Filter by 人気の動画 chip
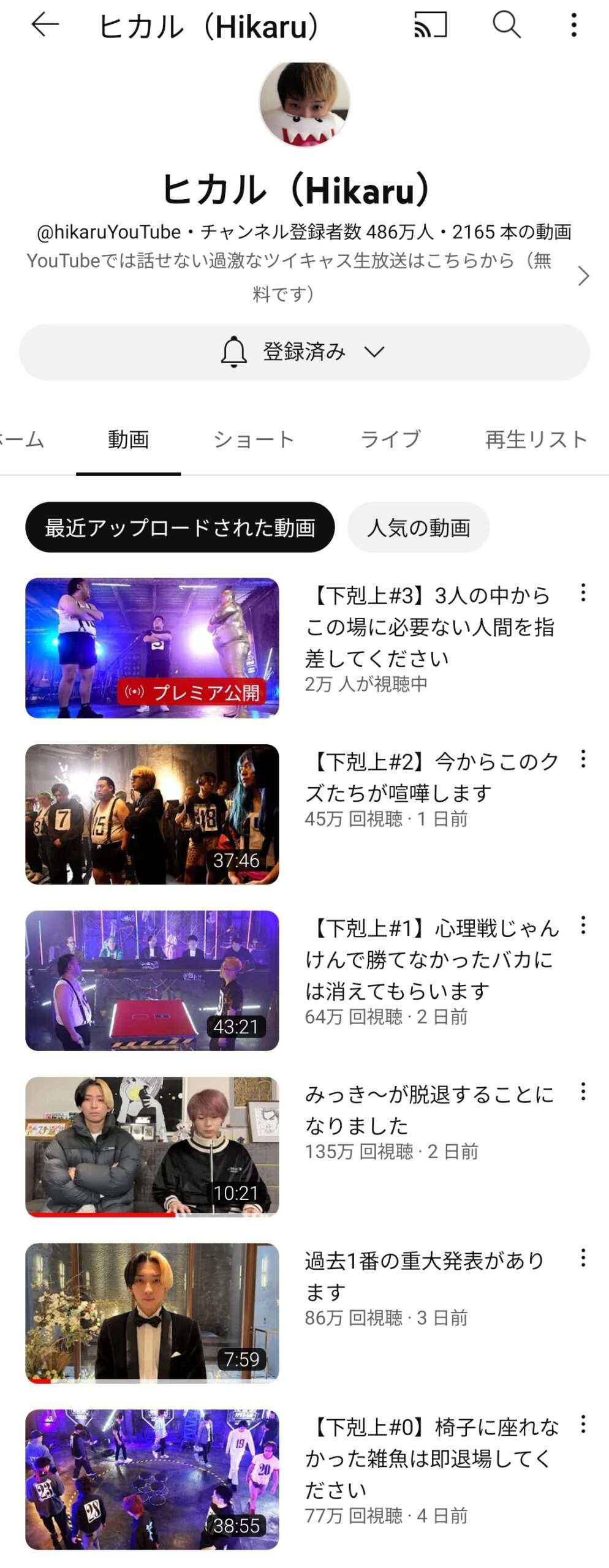Viewport: 609px width, 1568px height. [418, 527]
